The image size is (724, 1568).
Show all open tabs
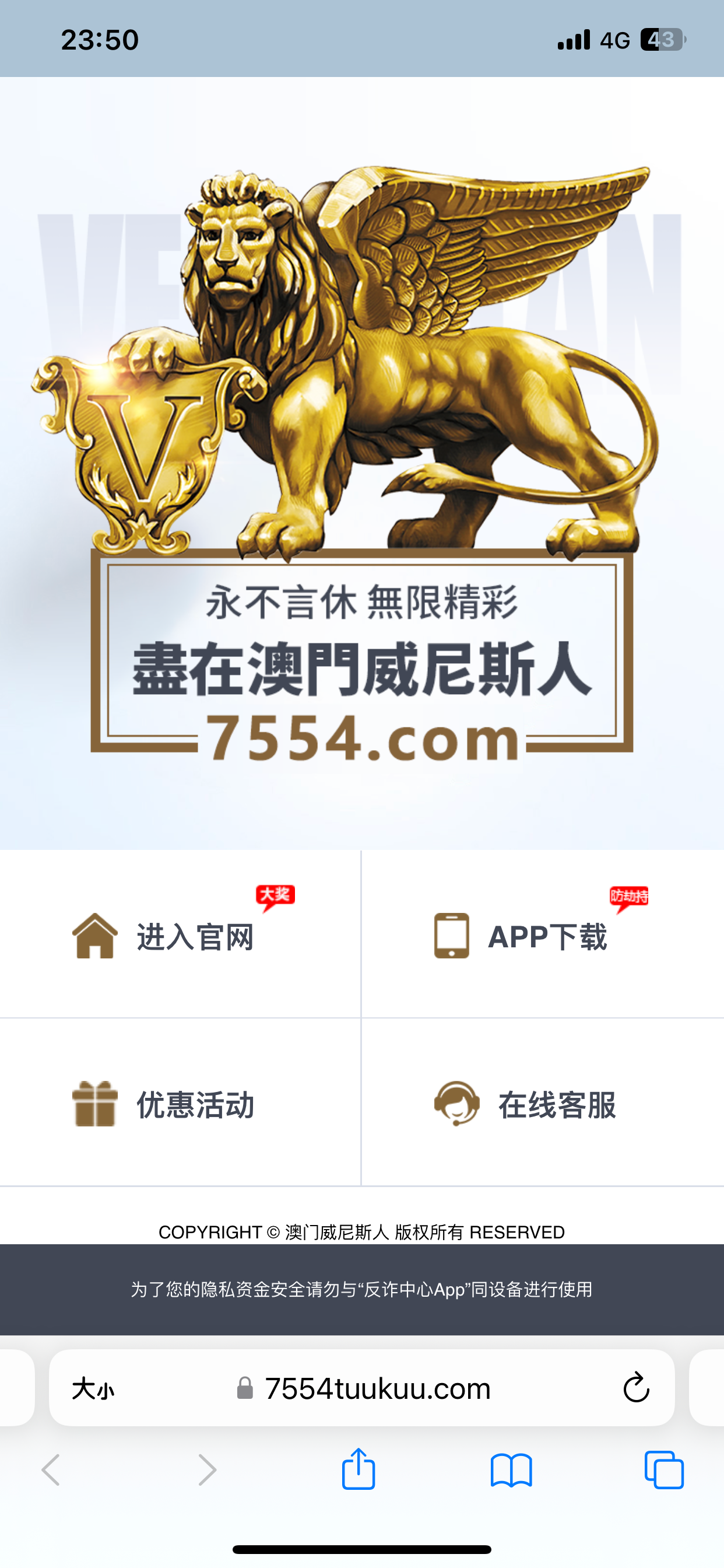664,1471
